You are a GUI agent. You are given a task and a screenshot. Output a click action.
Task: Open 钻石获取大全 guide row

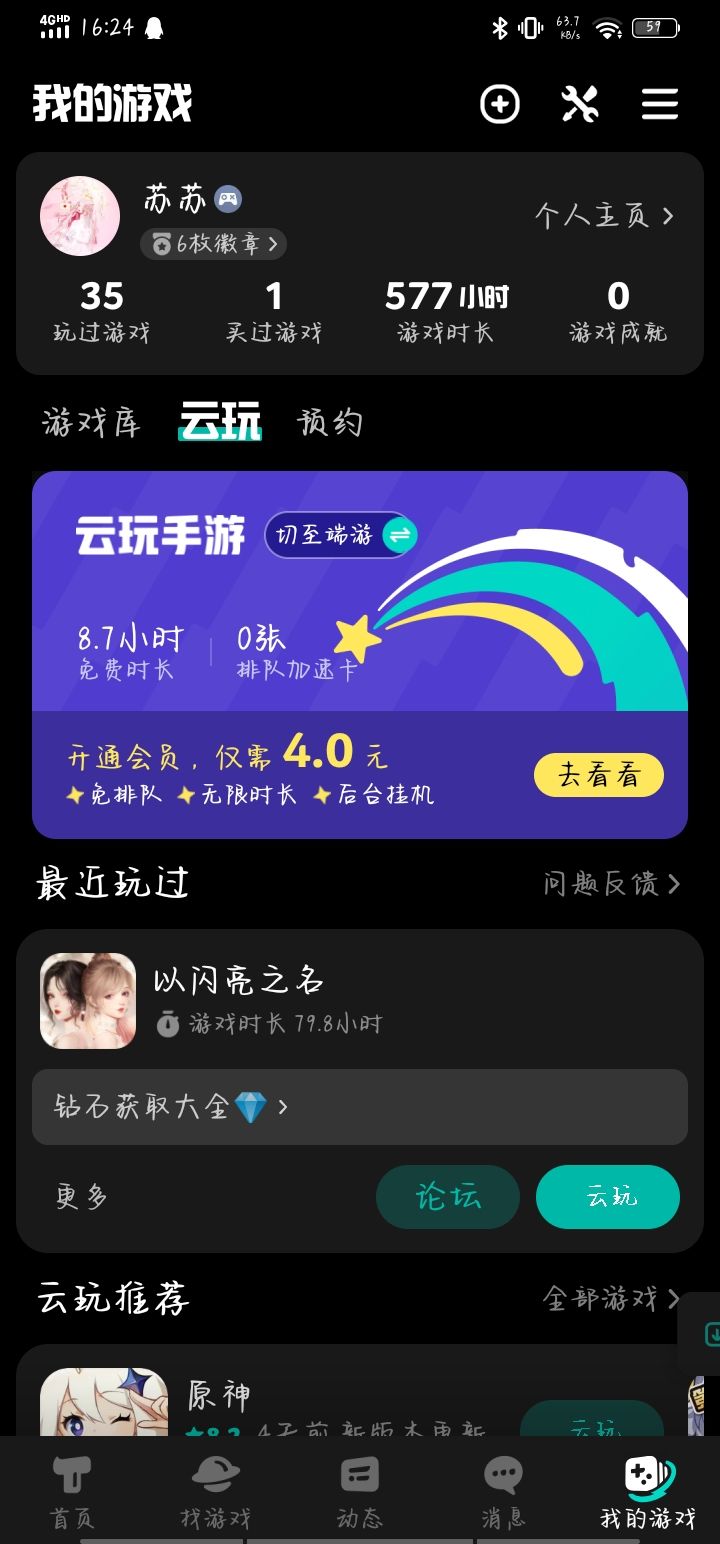(x=360, y=1107)
